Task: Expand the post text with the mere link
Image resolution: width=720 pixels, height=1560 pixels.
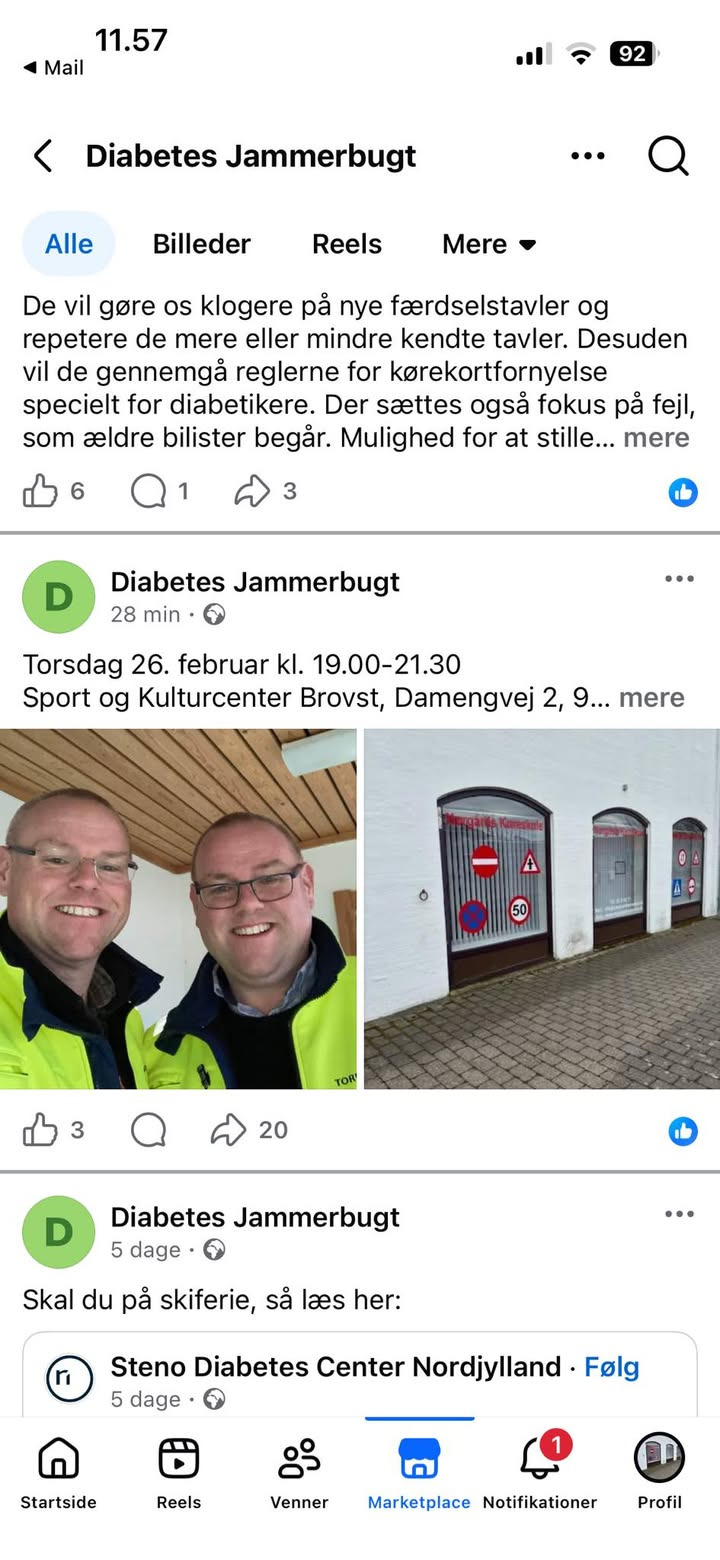Action: pos(651,697)
